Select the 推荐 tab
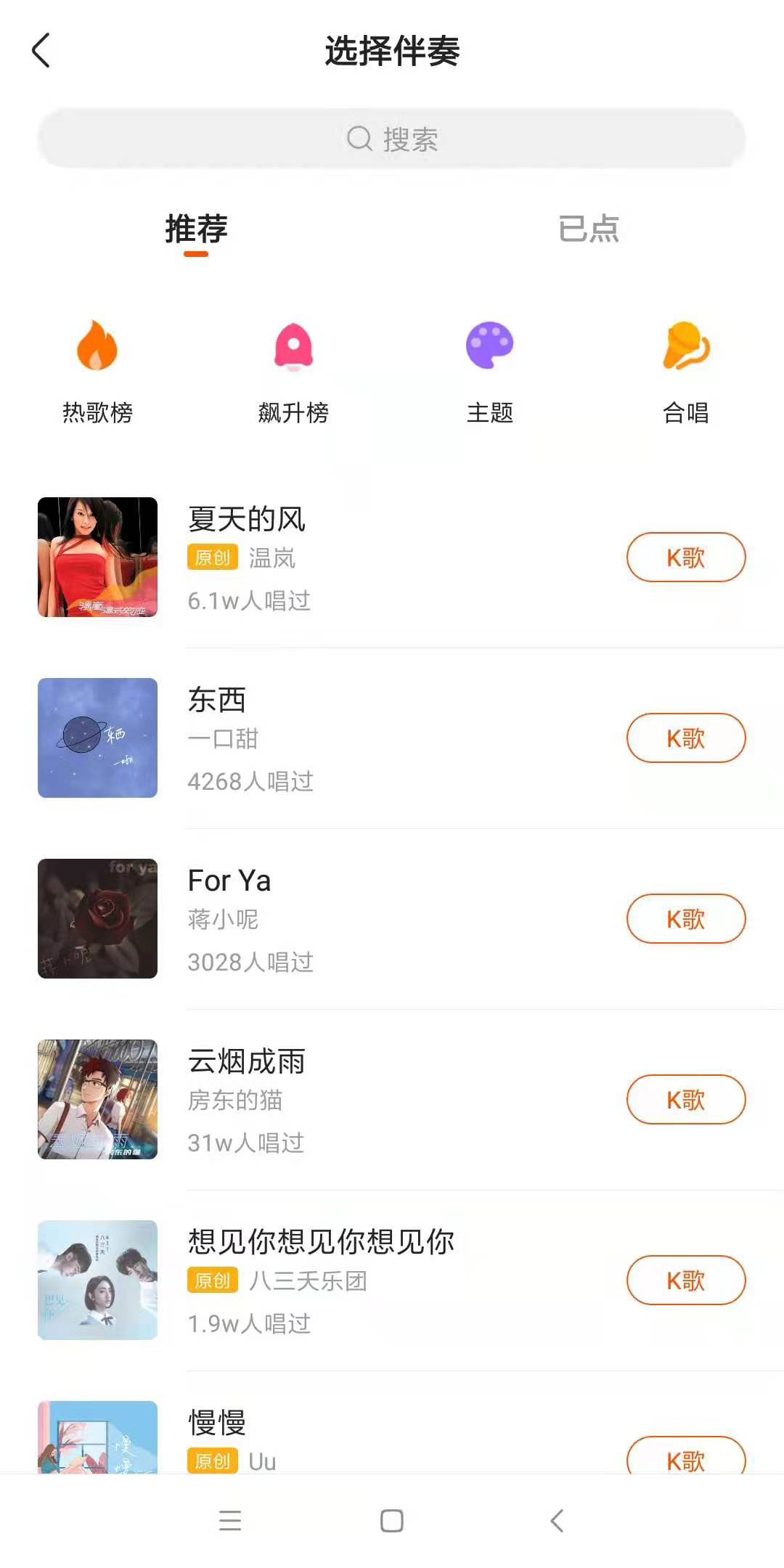The height and width of the screenshot is (1568, 784). point(196,229)
